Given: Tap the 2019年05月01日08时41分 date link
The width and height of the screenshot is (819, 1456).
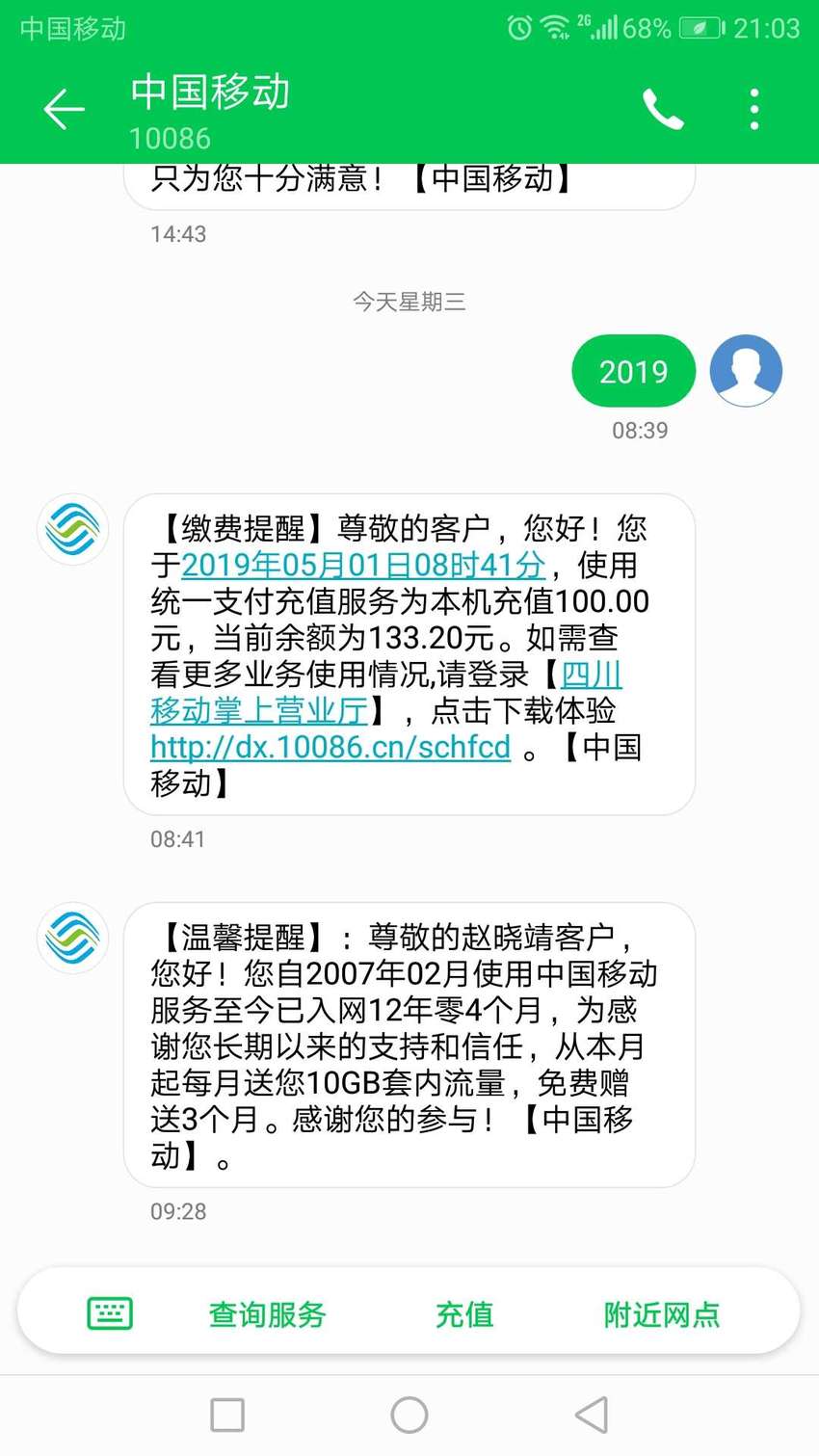Looking at the screenshot, I should 363,566.
